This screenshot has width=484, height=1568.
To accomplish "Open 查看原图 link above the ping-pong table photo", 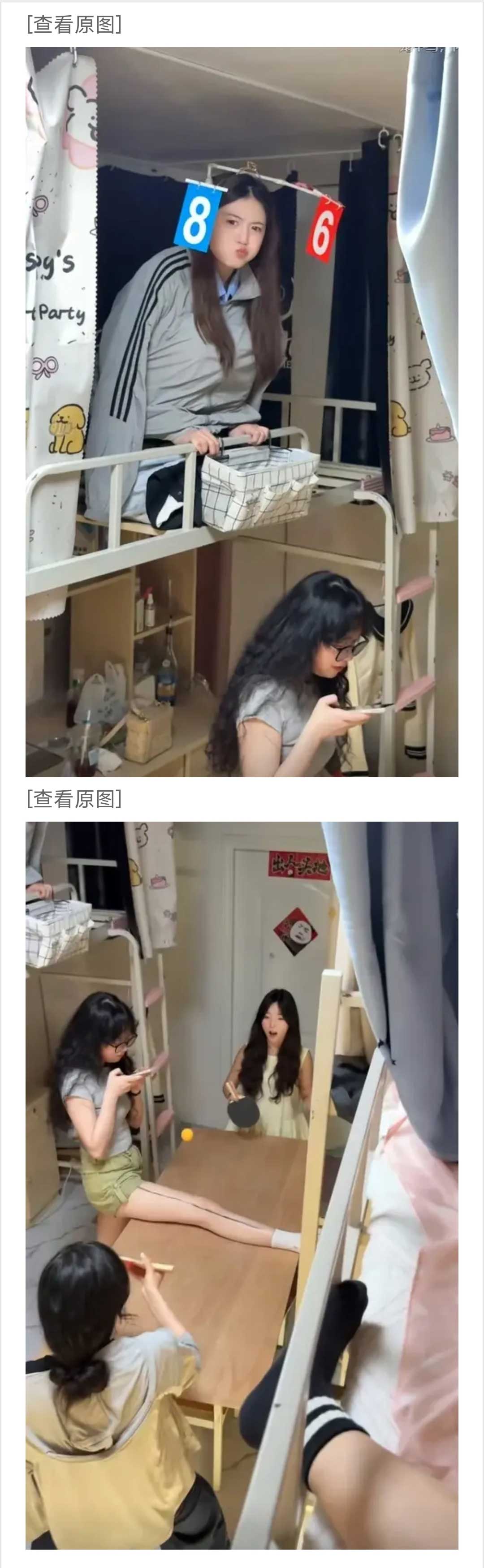I will coord(73,799).
